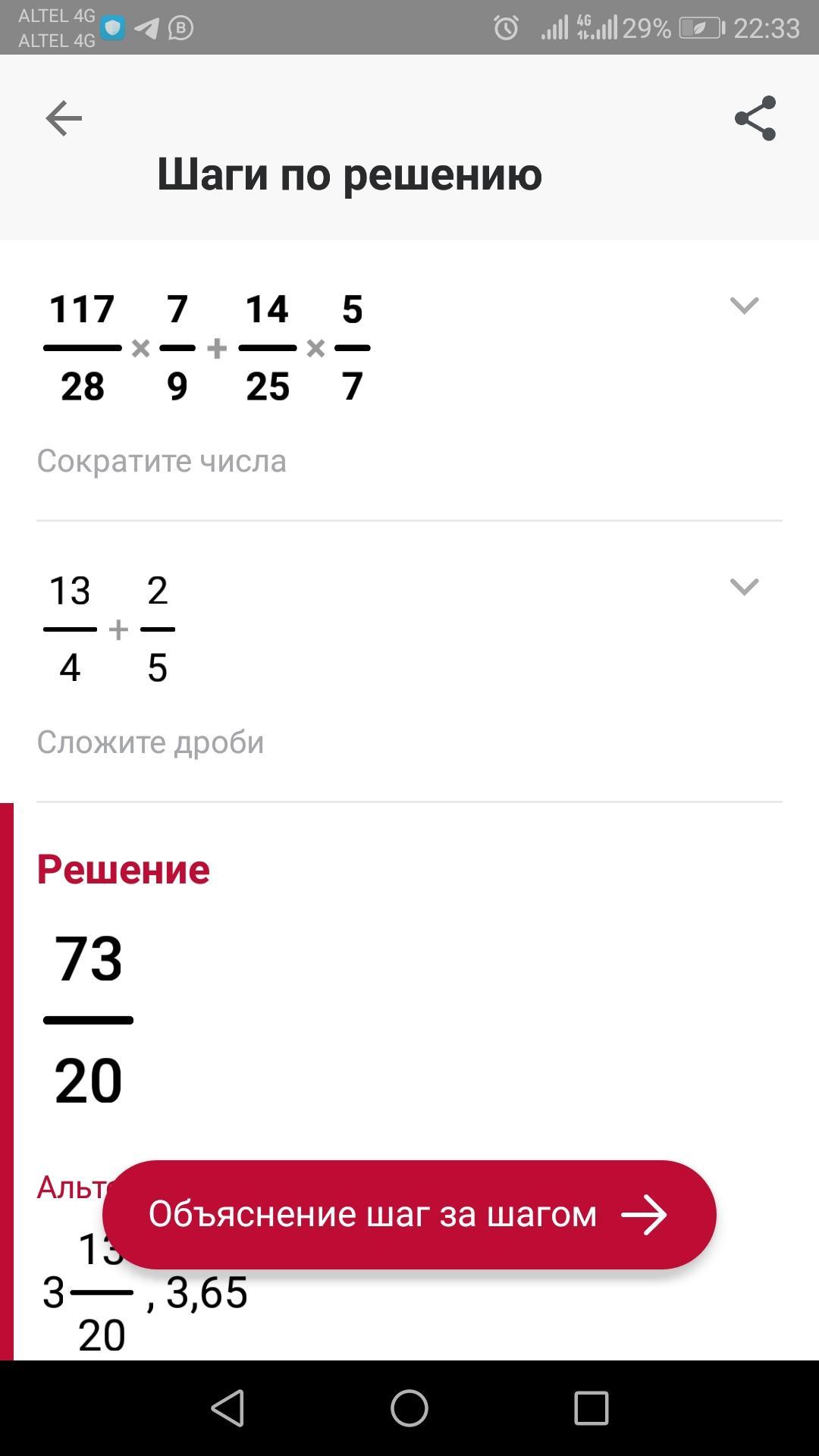Open the recent apps overview
This screenshot has height=1456, width=819.
[x=591, y=1408]
